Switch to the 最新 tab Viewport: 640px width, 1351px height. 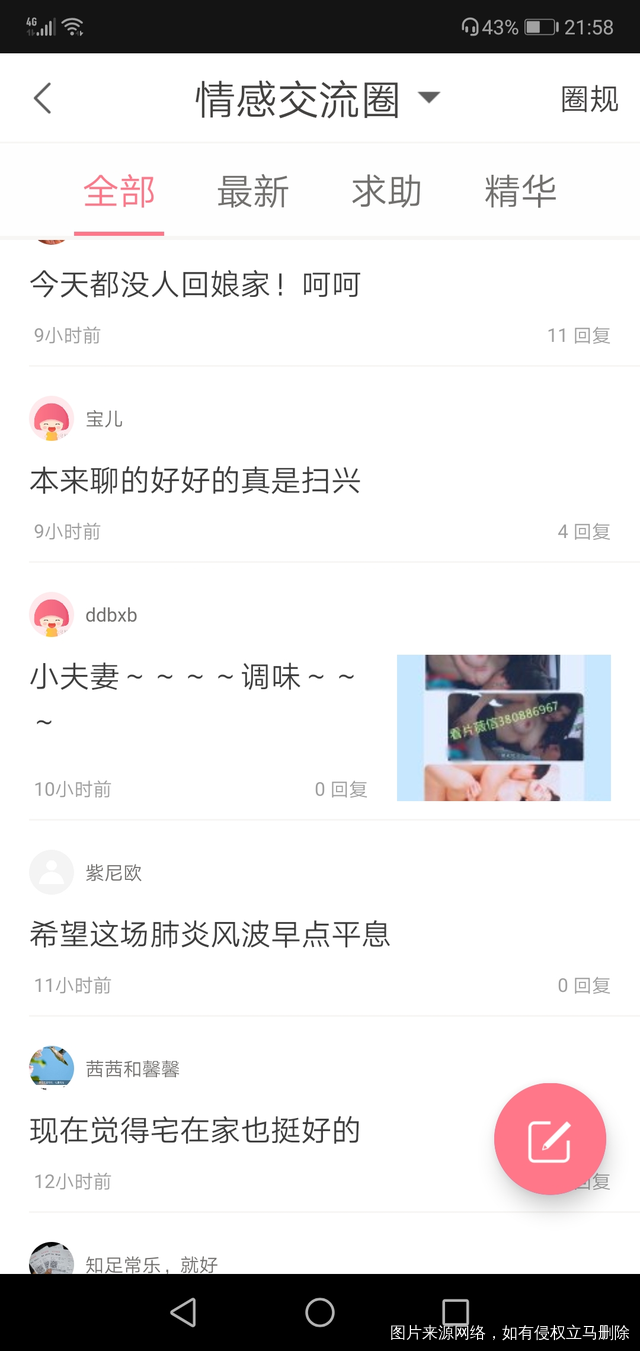pos(253,191)
